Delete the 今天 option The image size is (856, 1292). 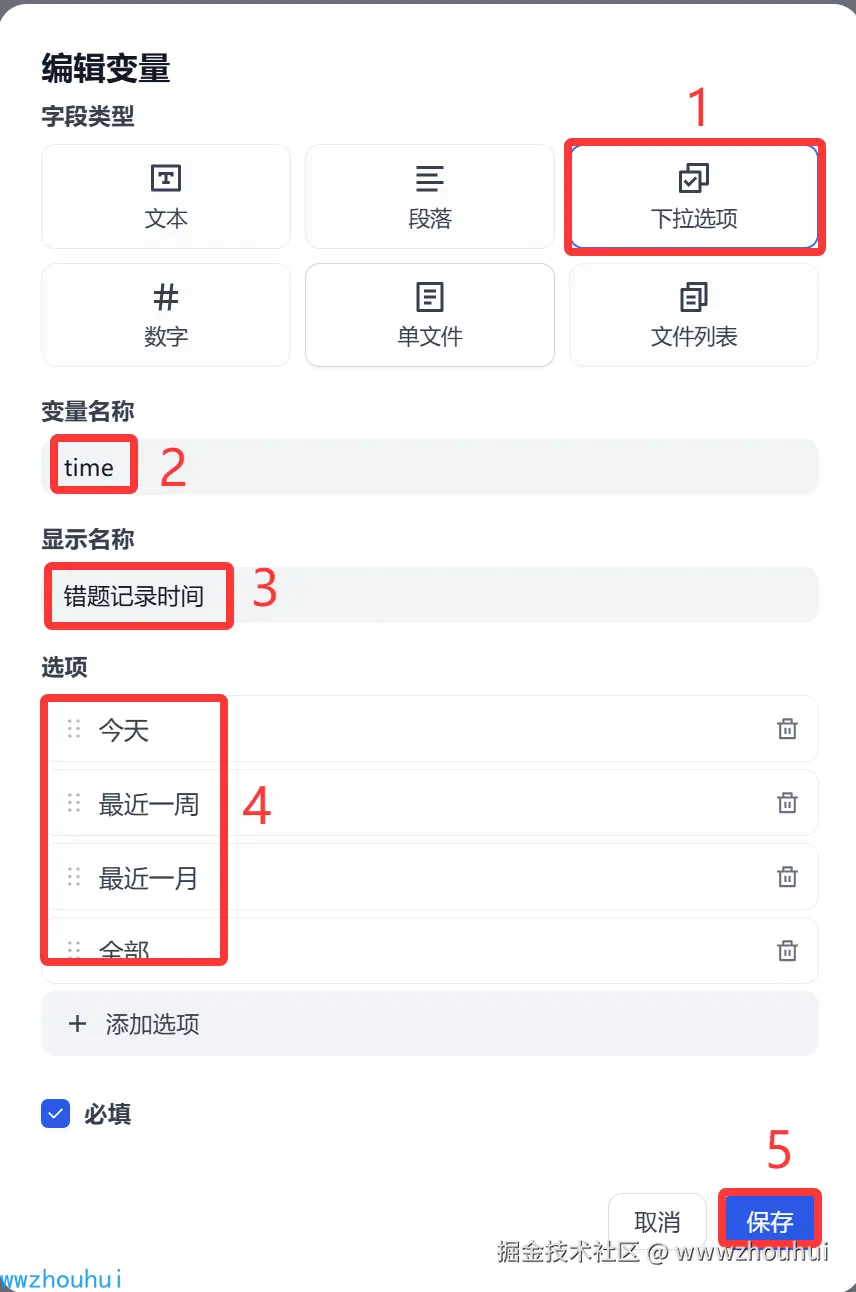point(788,729)
